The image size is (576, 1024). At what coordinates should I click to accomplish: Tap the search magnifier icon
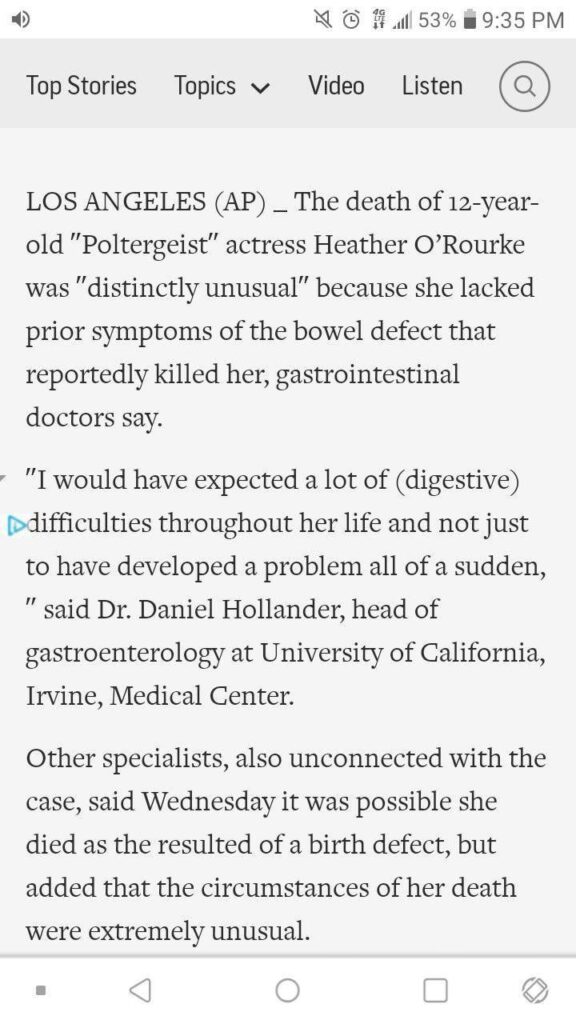tap(524, 86)
